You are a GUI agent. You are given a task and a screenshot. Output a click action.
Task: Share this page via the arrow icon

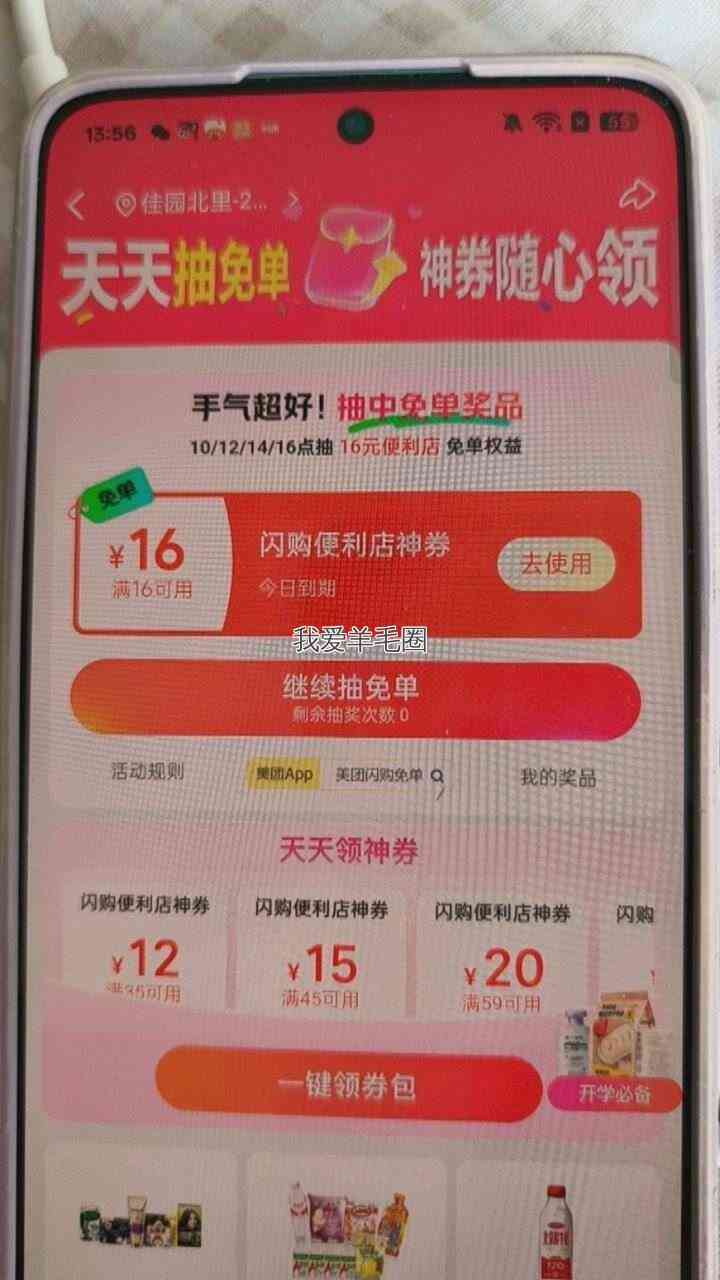point(636,195)
